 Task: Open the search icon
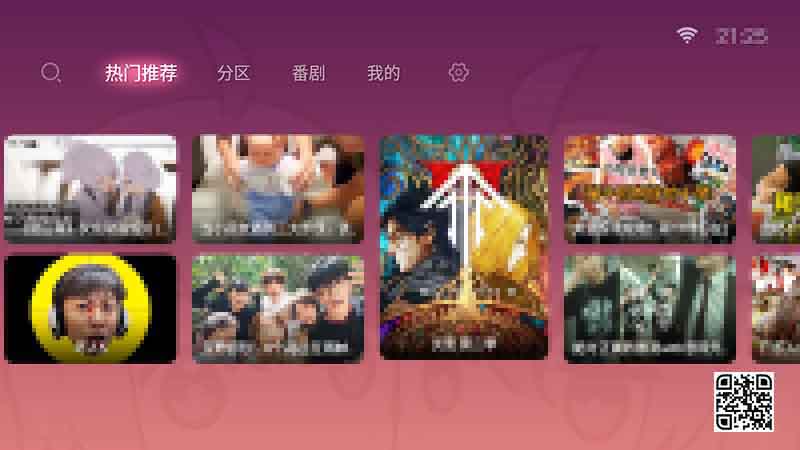(x=51, y=73)
